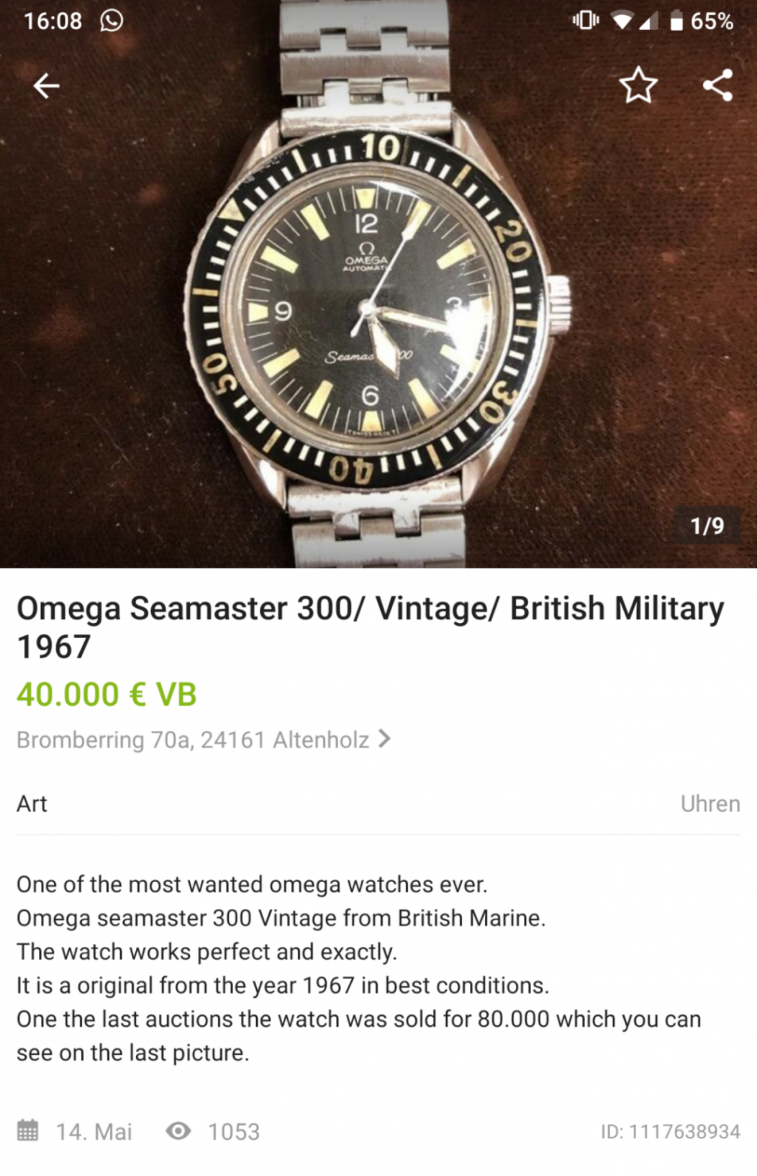Open the Bromberring 70a address location
This screenshot has width=757, height=1176.
[x=203, y=740]
